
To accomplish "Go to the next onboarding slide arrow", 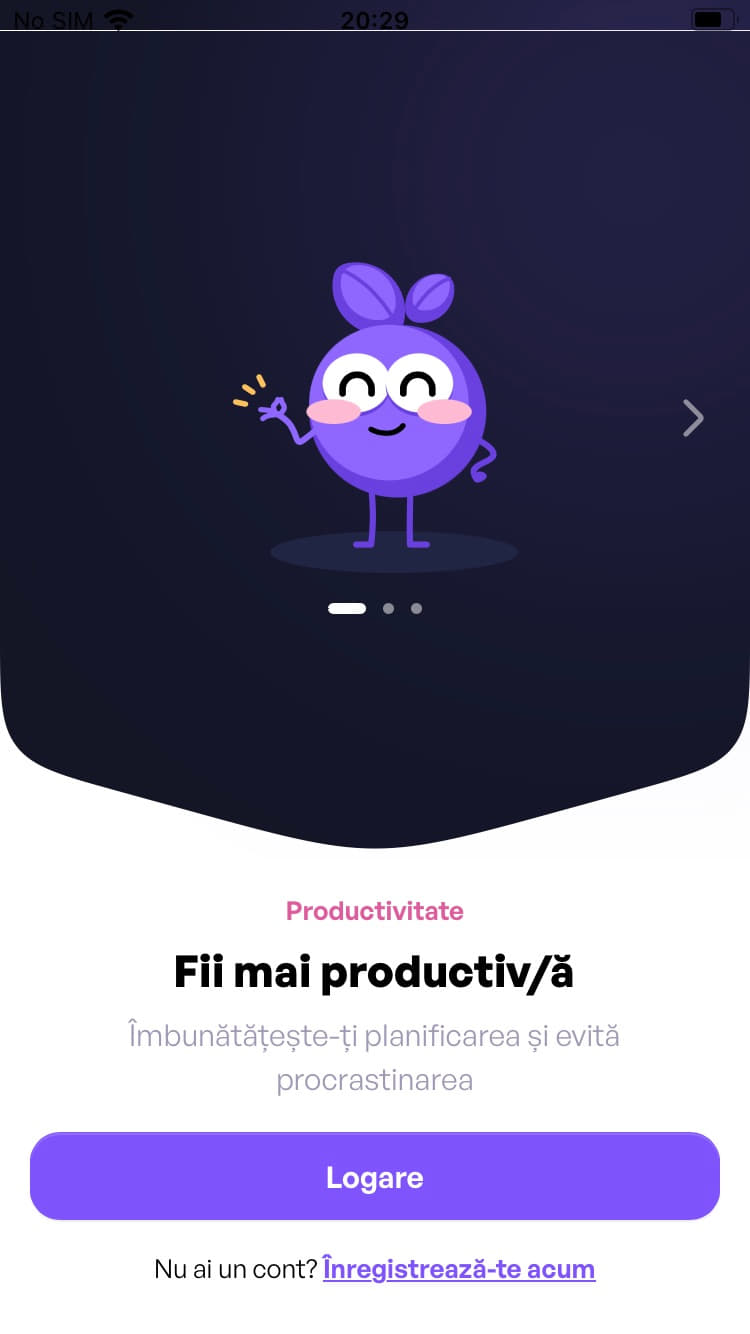I will (693, 418).
